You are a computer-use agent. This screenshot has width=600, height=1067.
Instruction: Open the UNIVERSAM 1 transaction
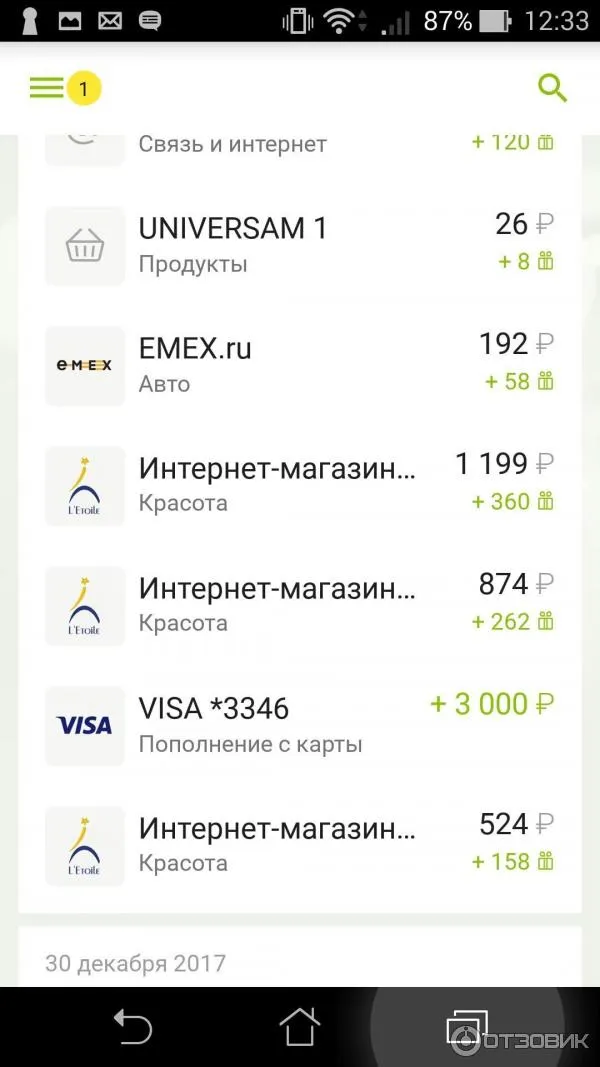coord(299,246)
